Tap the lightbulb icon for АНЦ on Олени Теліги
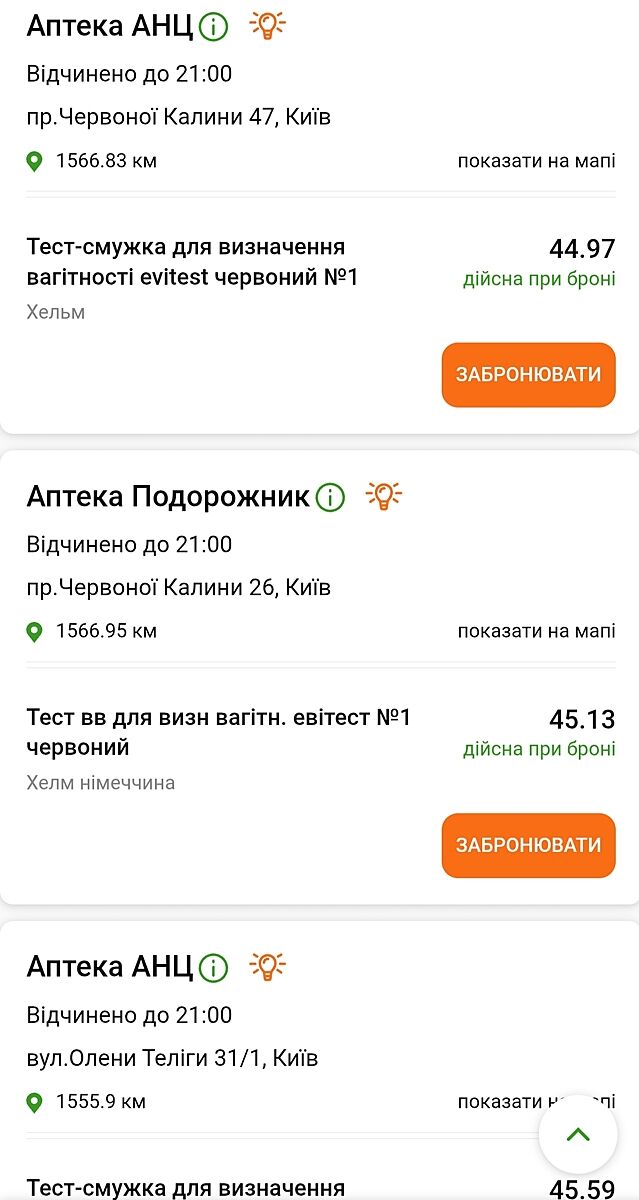The width and height of the screenshot is (639, 1200). 267,965
